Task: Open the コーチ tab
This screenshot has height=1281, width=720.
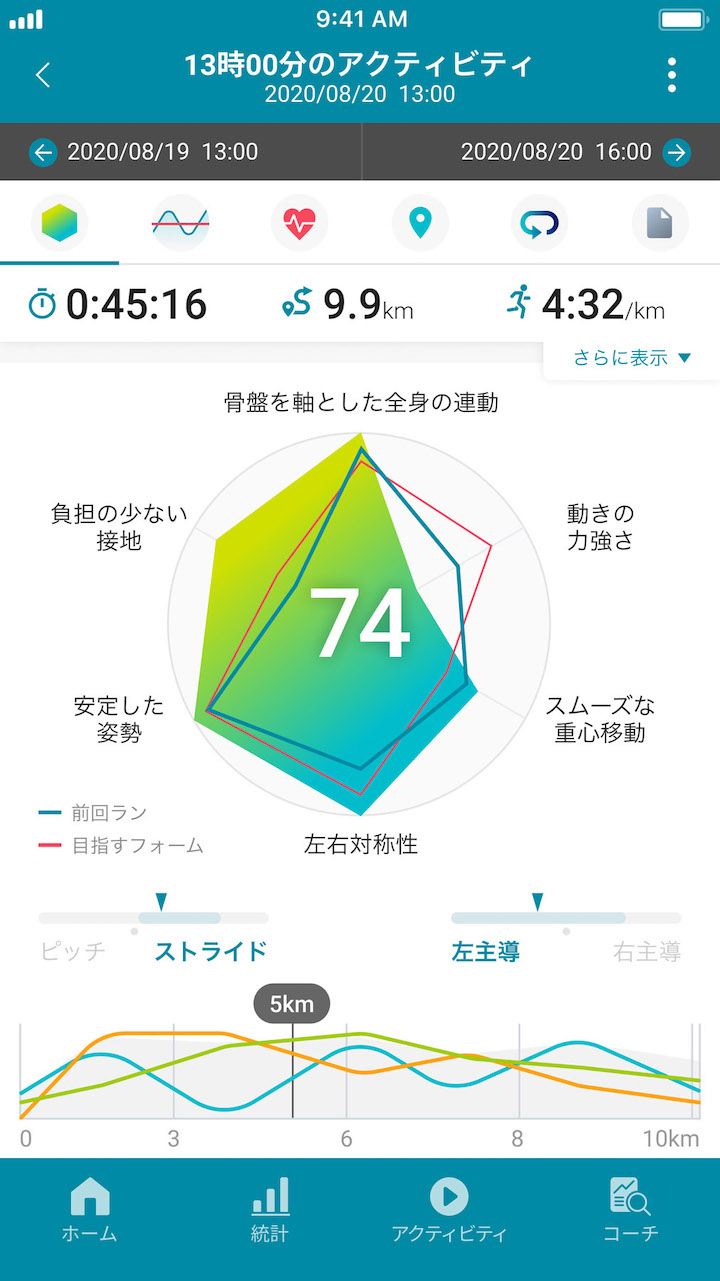Action: point(630,1209)
